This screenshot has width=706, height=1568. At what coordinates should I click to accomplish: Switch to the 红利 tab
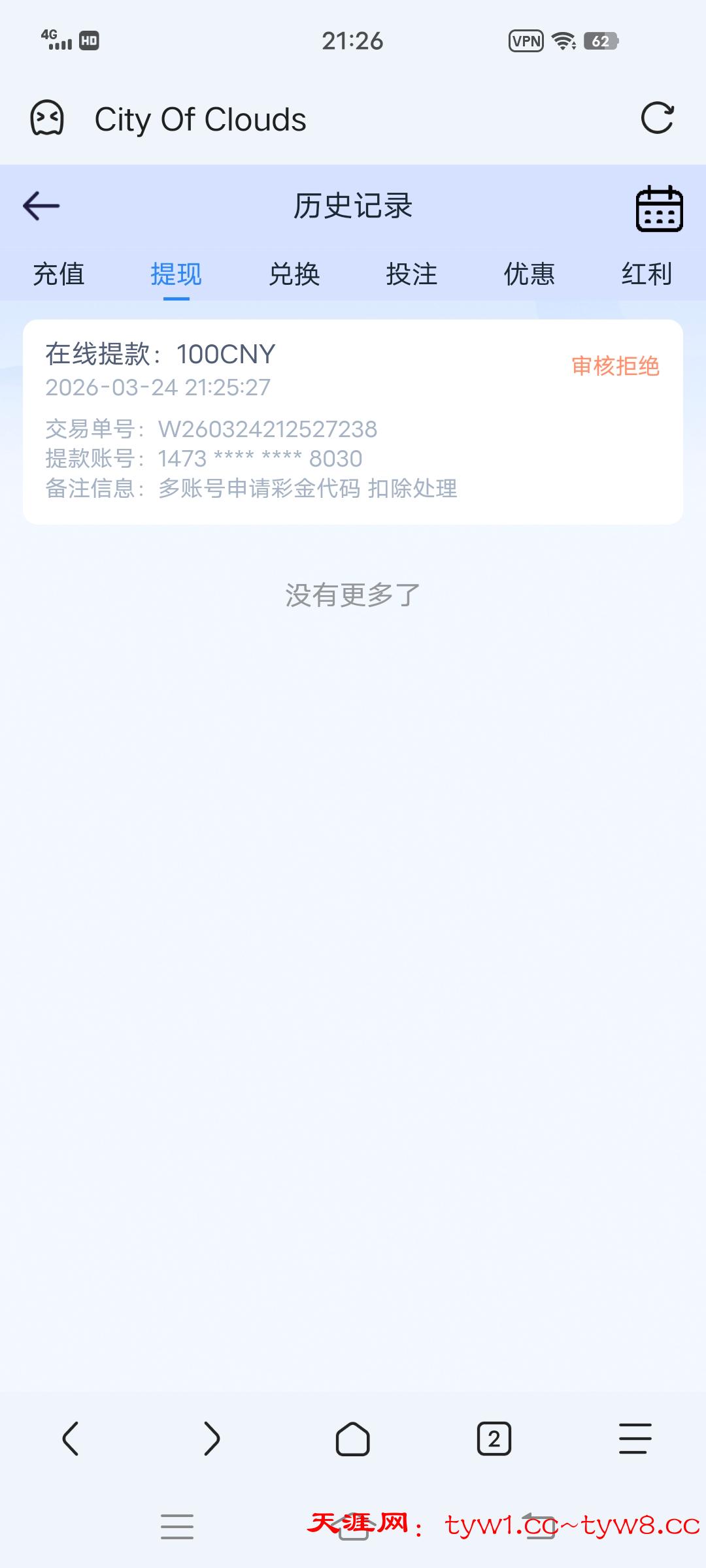[x=647, y=274]
